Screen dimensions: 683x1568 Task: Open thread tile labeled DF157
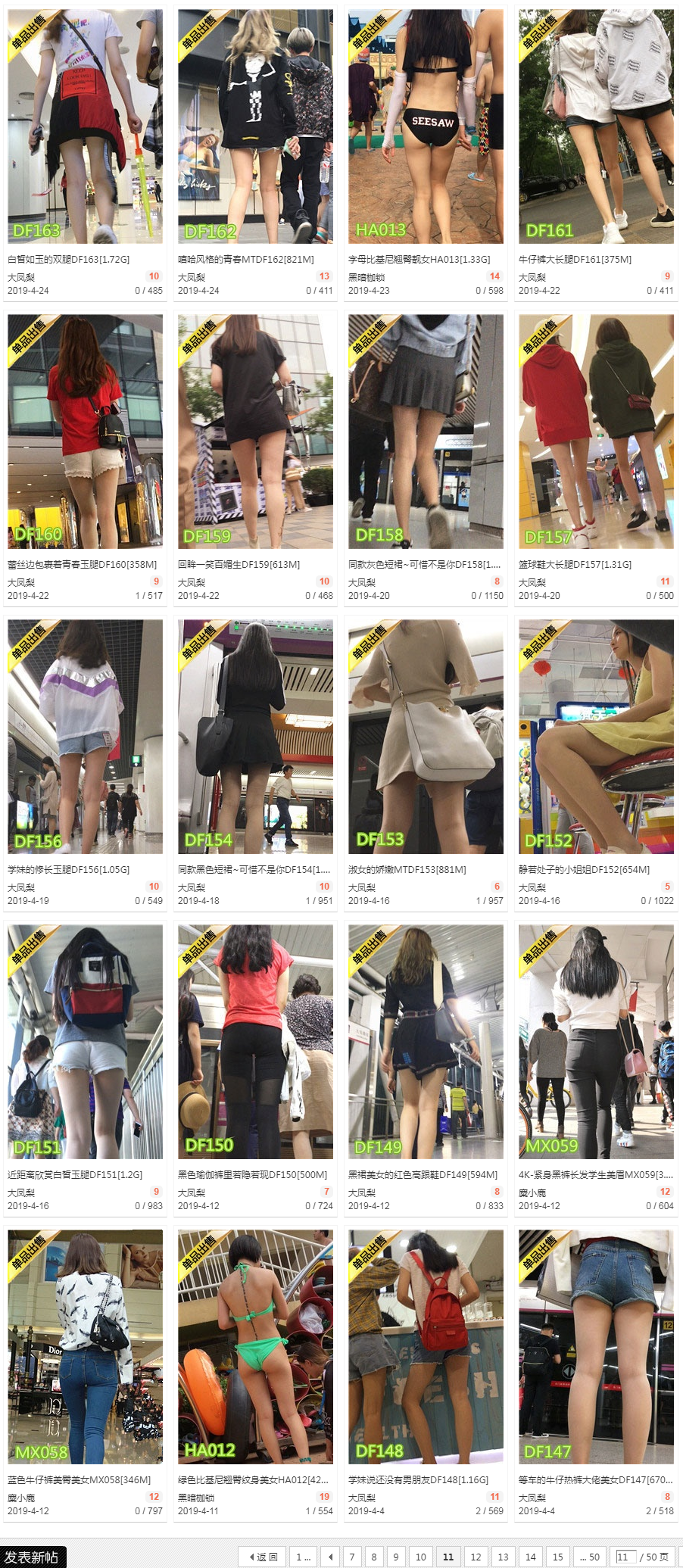click(596, 432)
